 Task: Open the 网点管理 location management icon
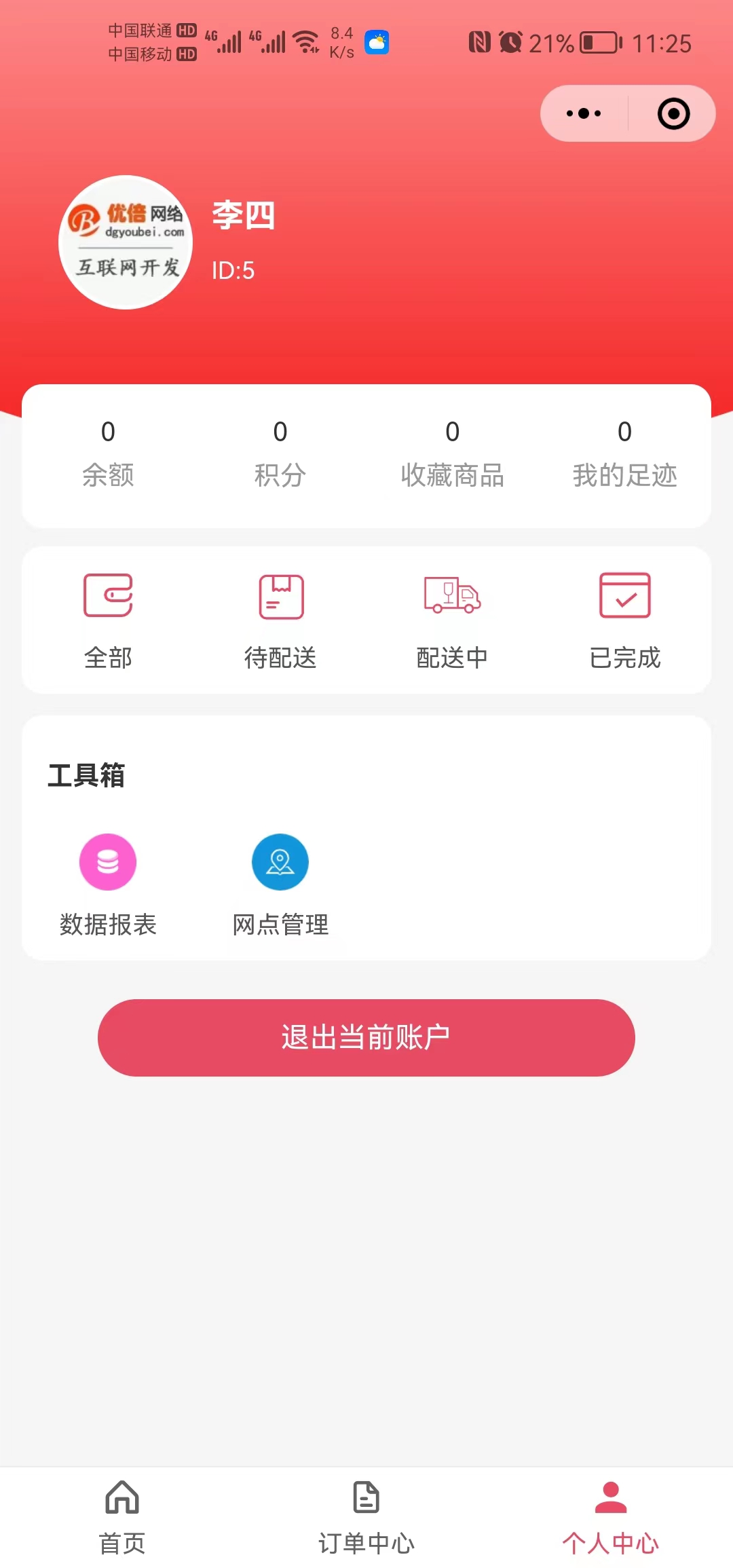tap(280, 861)
